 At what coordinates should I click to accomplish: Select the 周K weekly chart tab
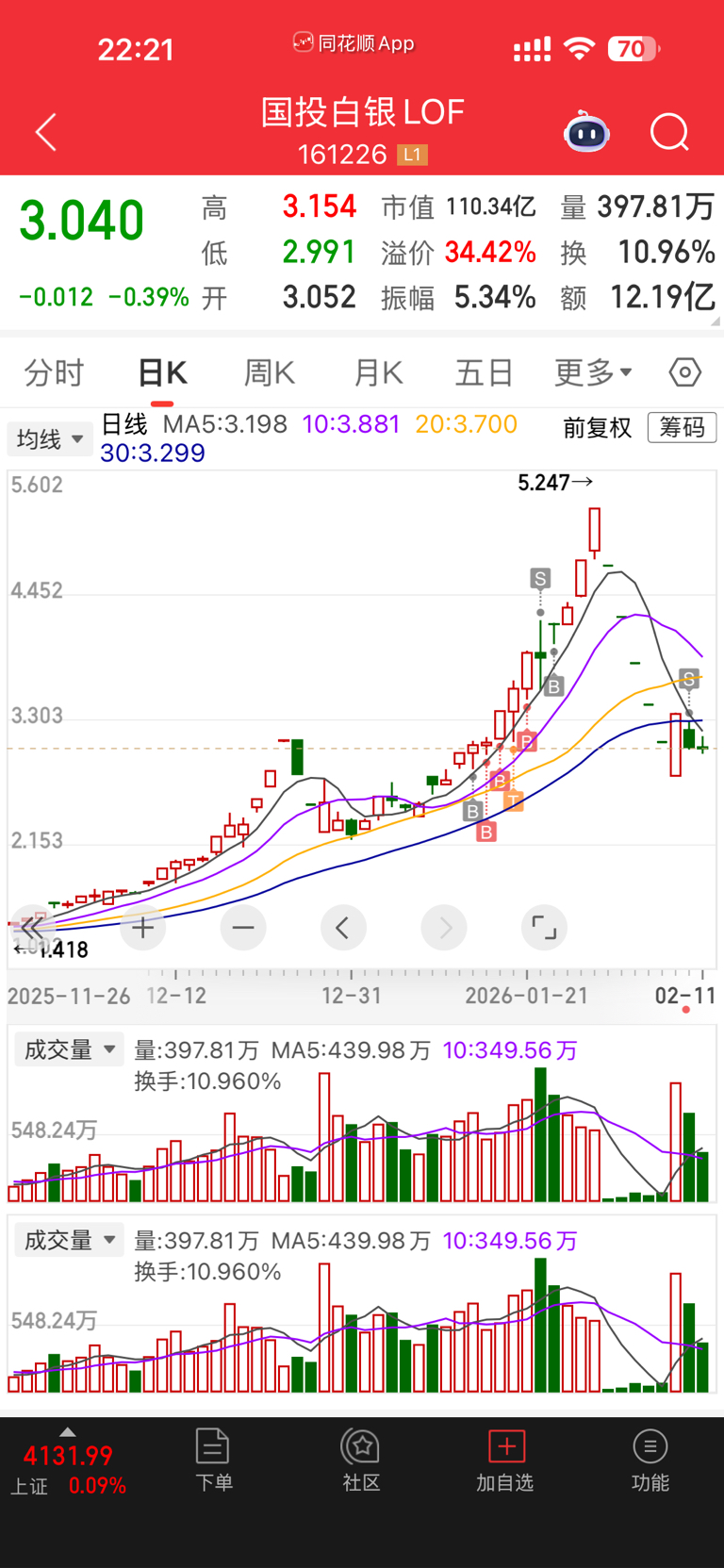(270, 372)
